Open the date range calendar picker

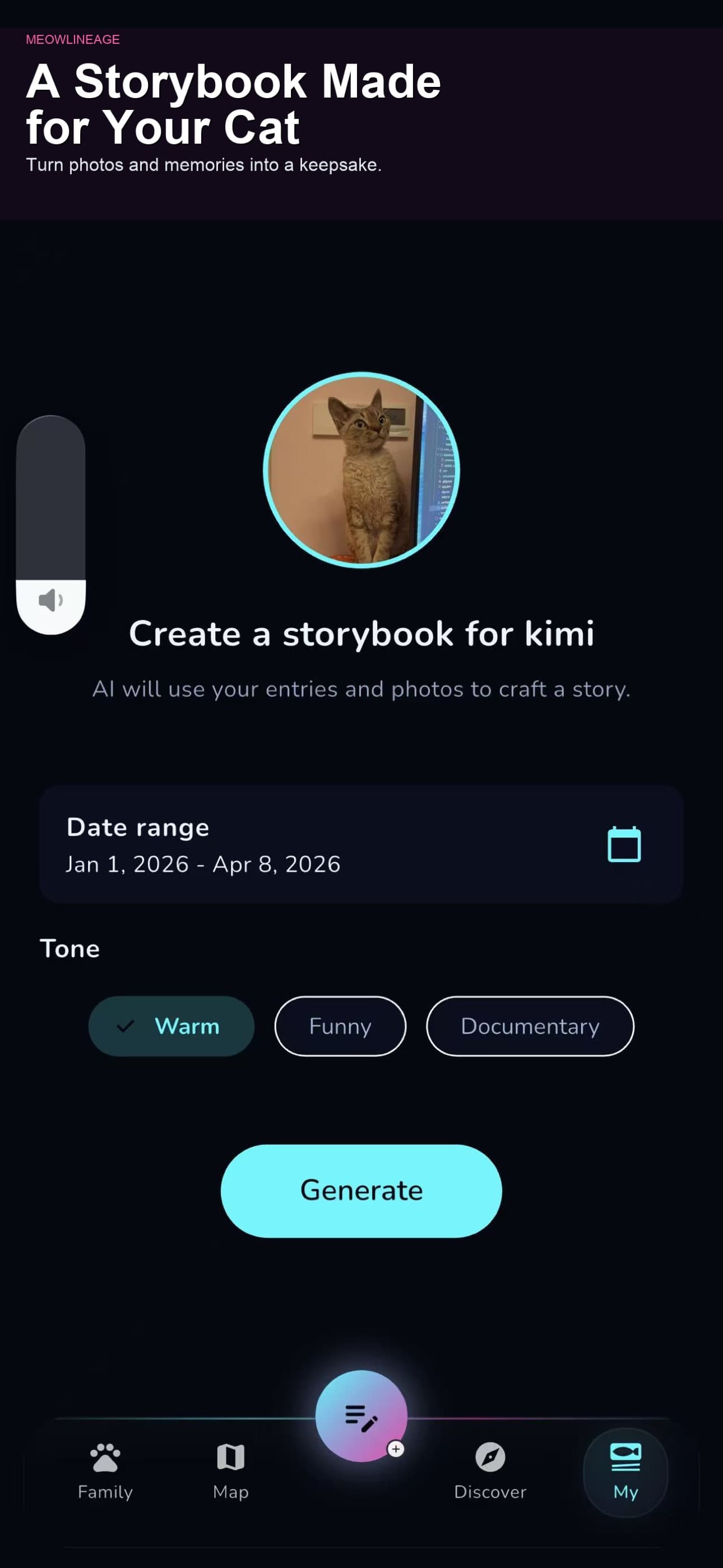[x=624, y=844]
